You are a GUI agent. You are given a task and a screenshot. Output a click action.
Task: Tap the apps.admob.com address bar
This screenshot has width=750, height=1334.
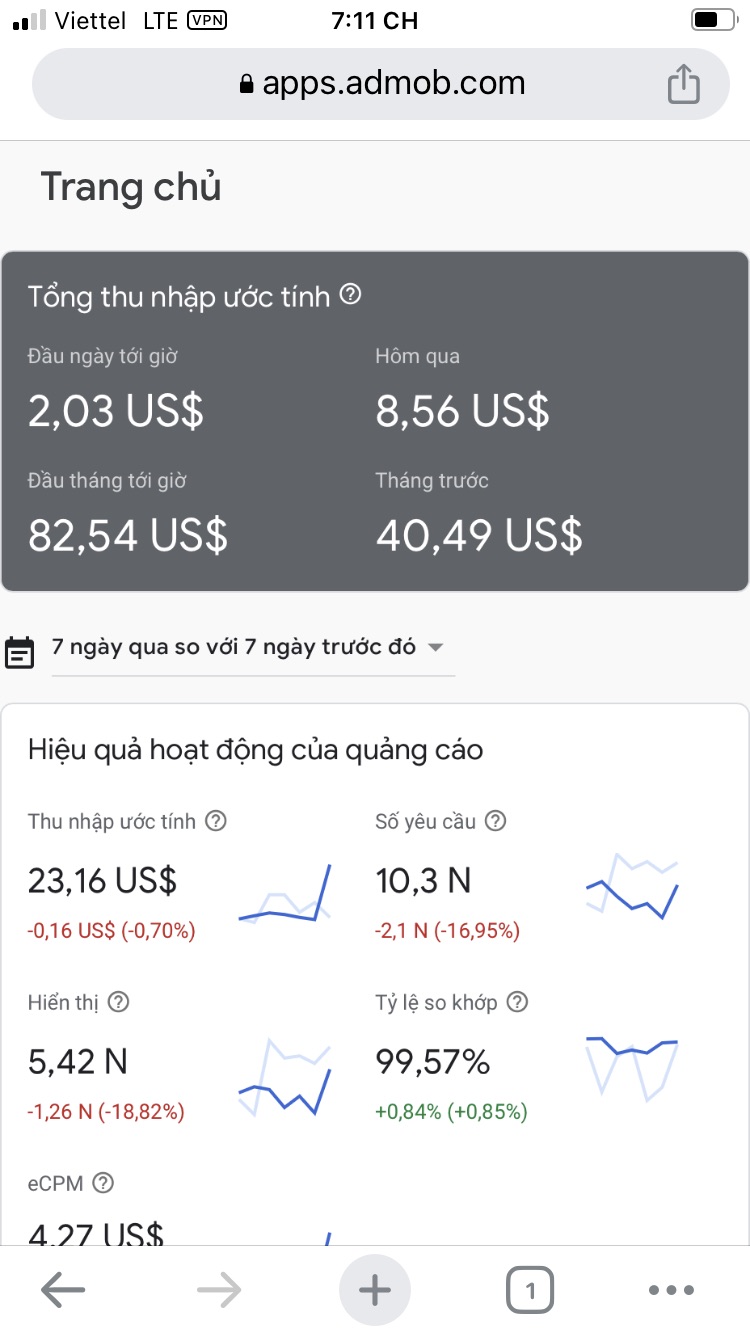coord(380,84)
